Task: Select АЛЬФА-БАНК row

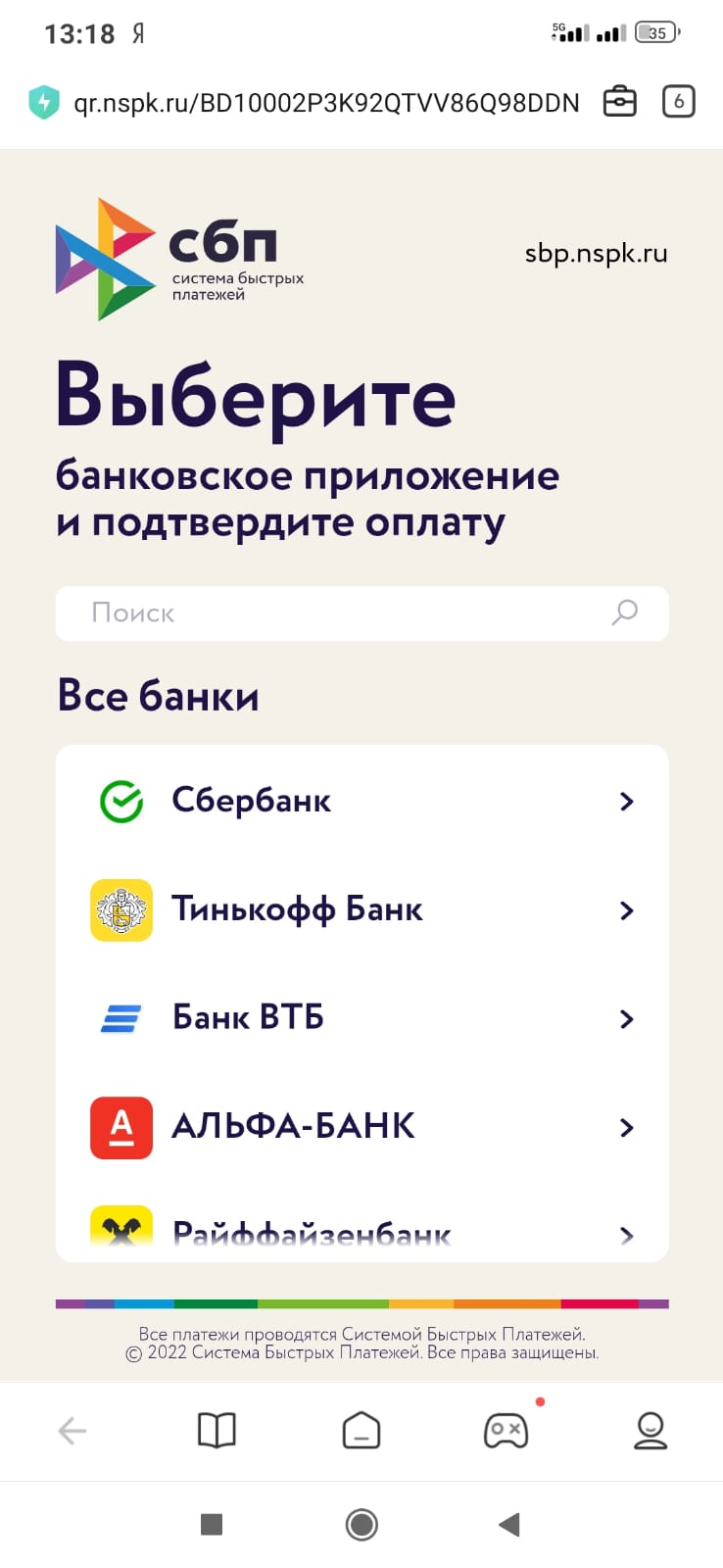Action: pyautogui.click(x=361, y=1127)
